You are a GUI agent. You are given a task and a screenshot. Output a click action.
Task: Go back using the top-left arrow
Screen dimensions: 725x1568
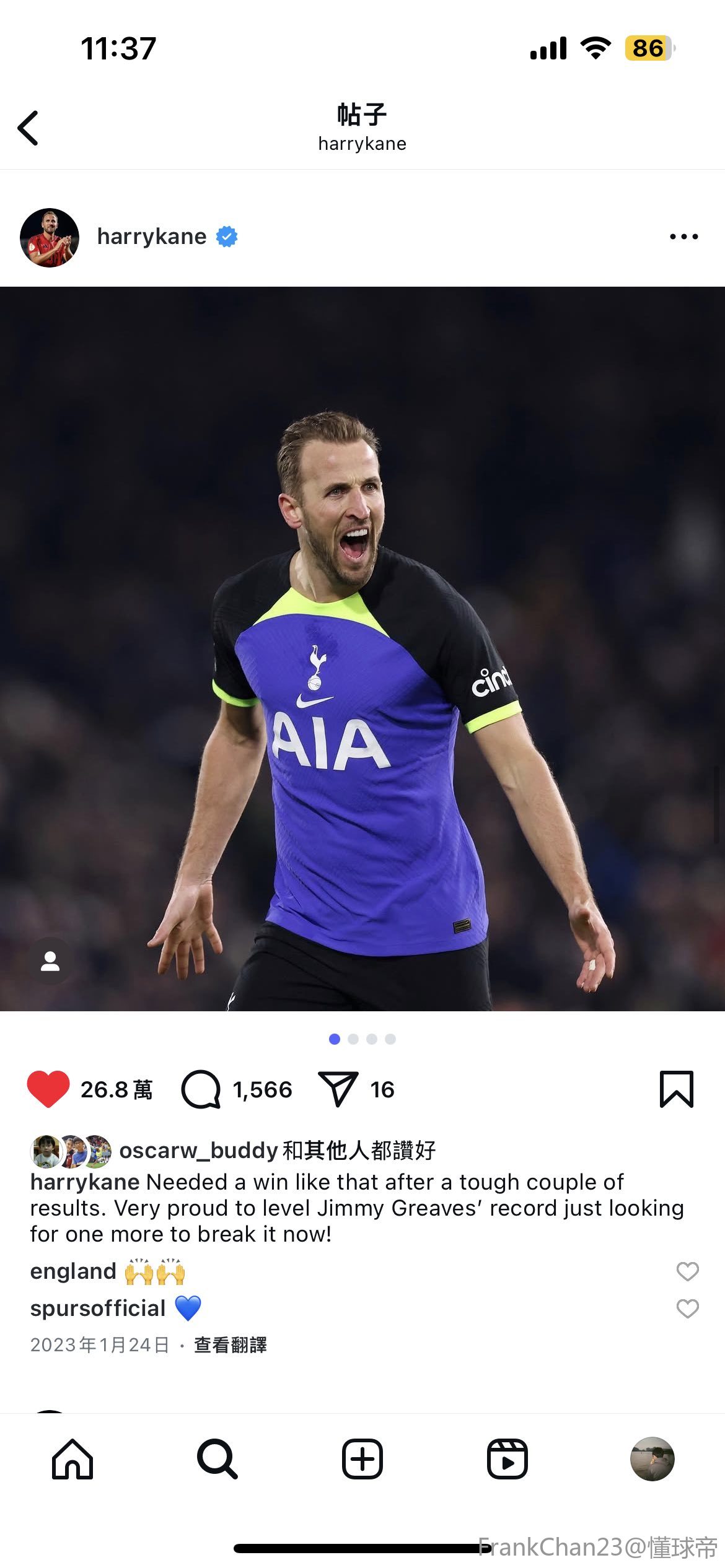29,128
